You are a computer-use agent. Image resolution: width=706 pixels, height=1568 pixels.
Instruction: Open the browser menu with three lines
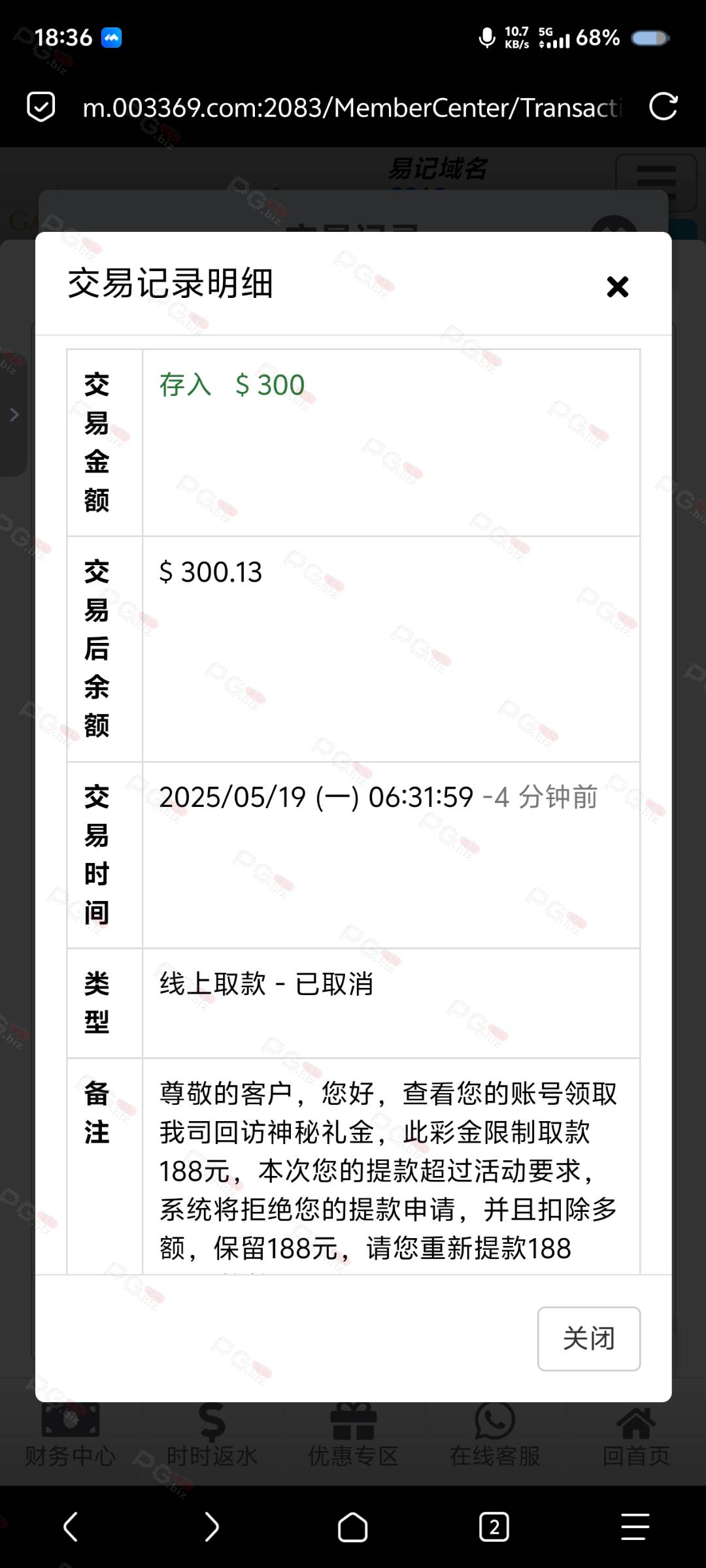coord(635,1527)
